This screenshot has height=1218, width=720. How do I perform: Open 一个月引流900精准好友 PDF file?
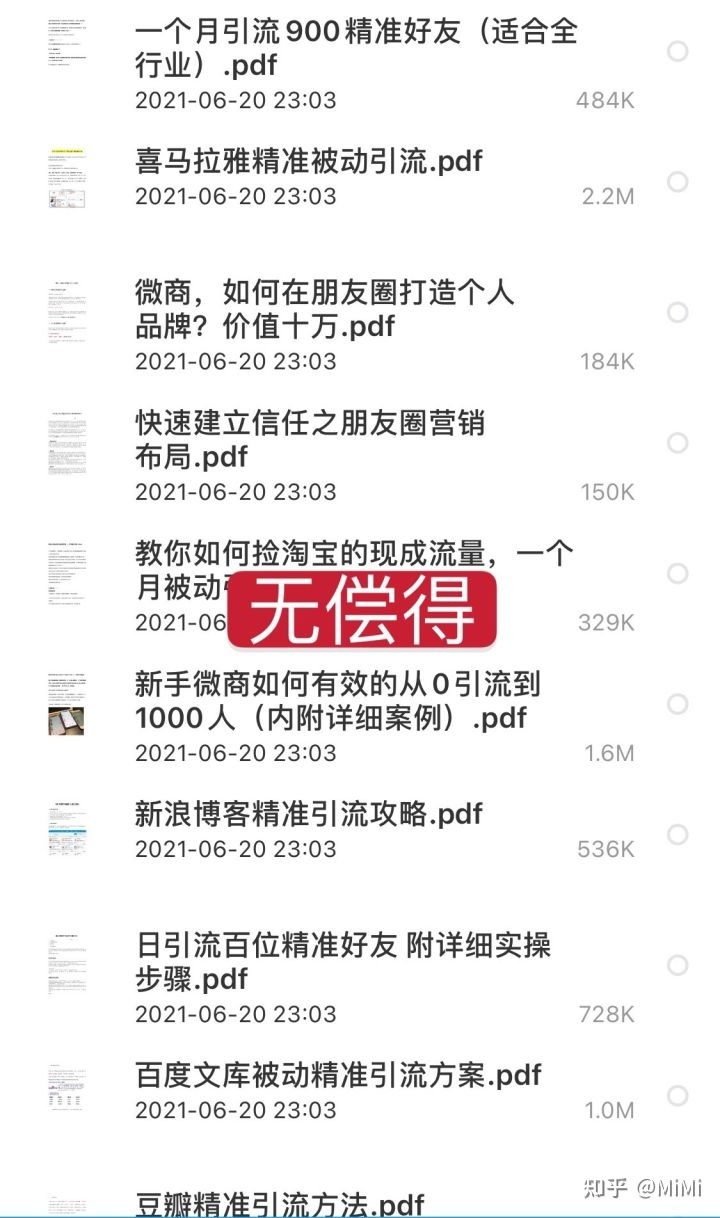click(x=356, y=48)
